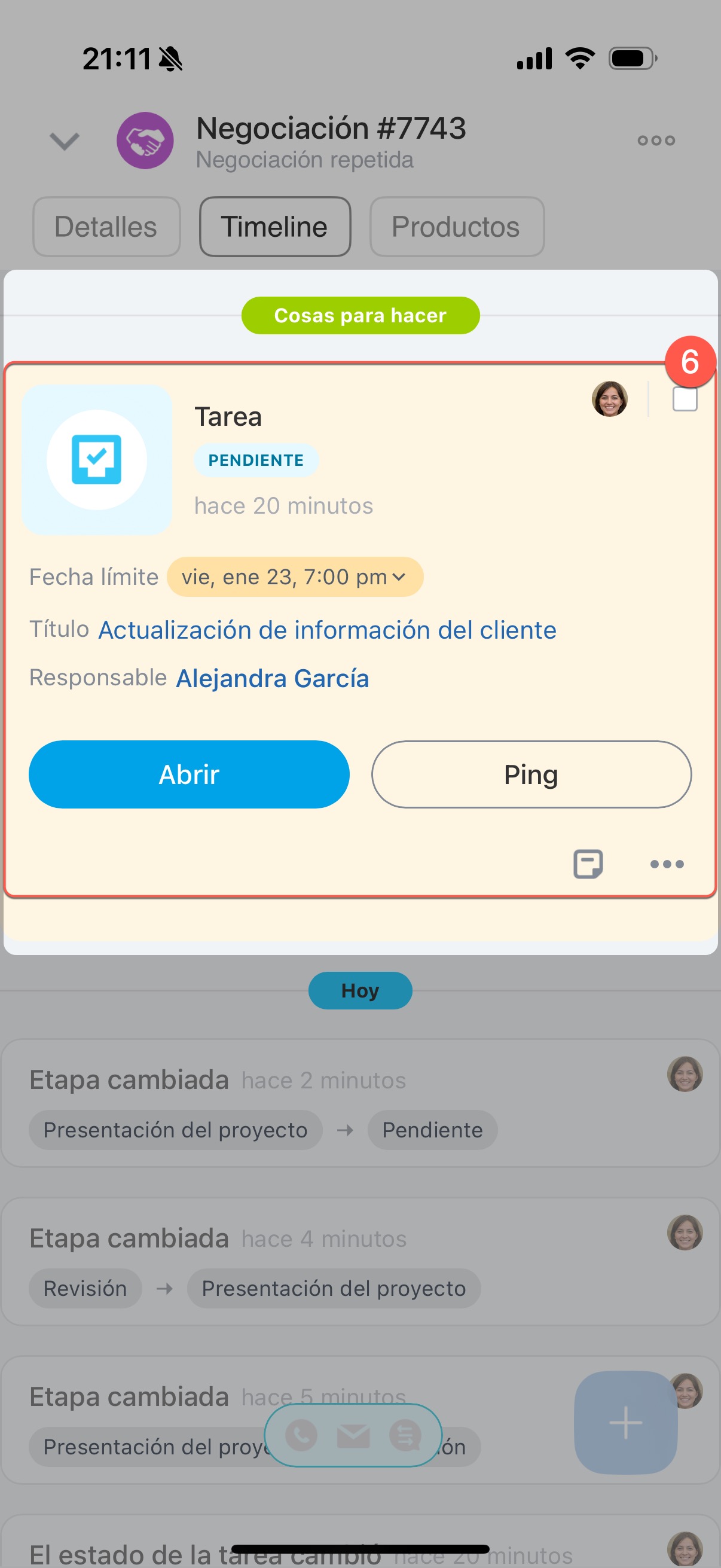Switch to the Detalles tab
Viewport: 721px width, 1568px height.
click(x=106, y=227)
